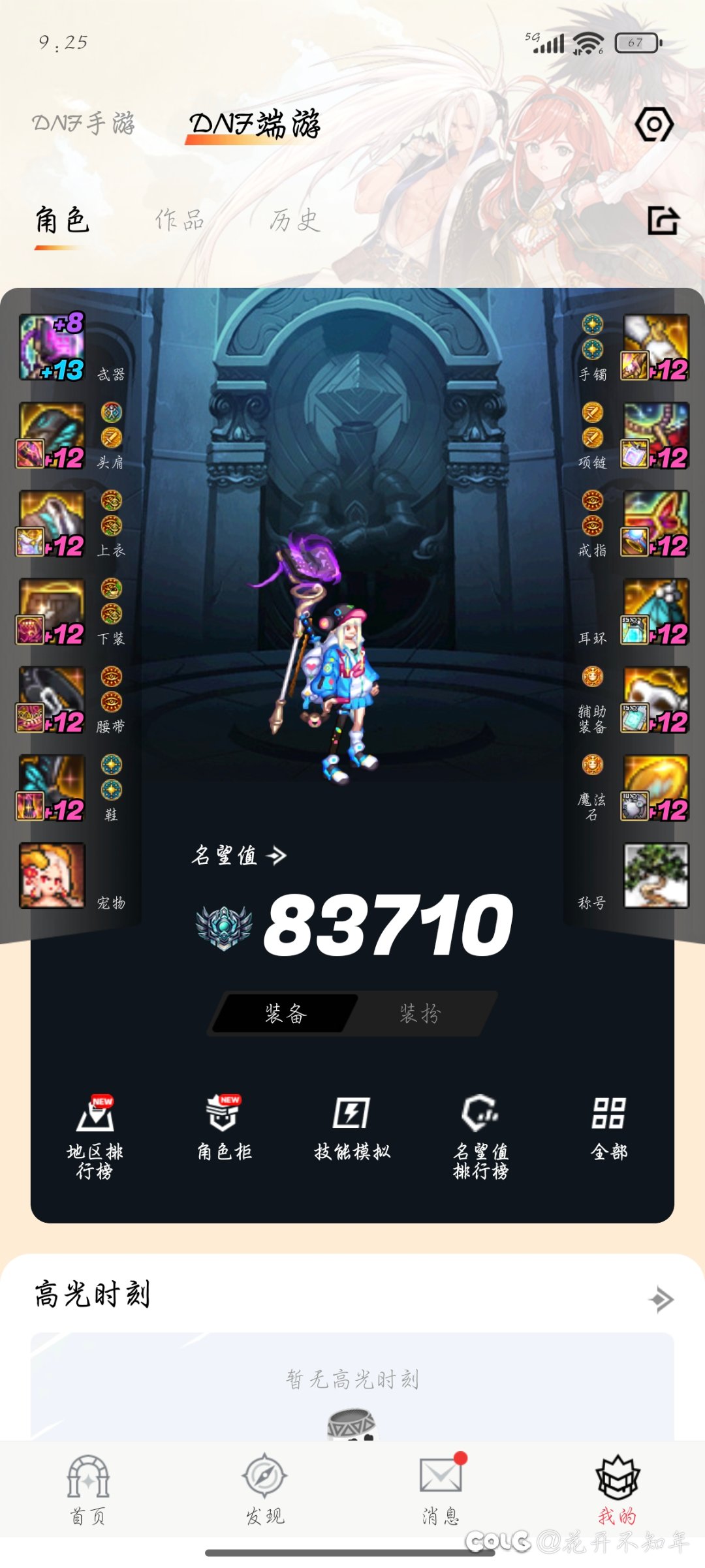The width and height of the screenshot is (705, 1568).
Task: Select the 装备 segment
Action: coord(286,1013)
